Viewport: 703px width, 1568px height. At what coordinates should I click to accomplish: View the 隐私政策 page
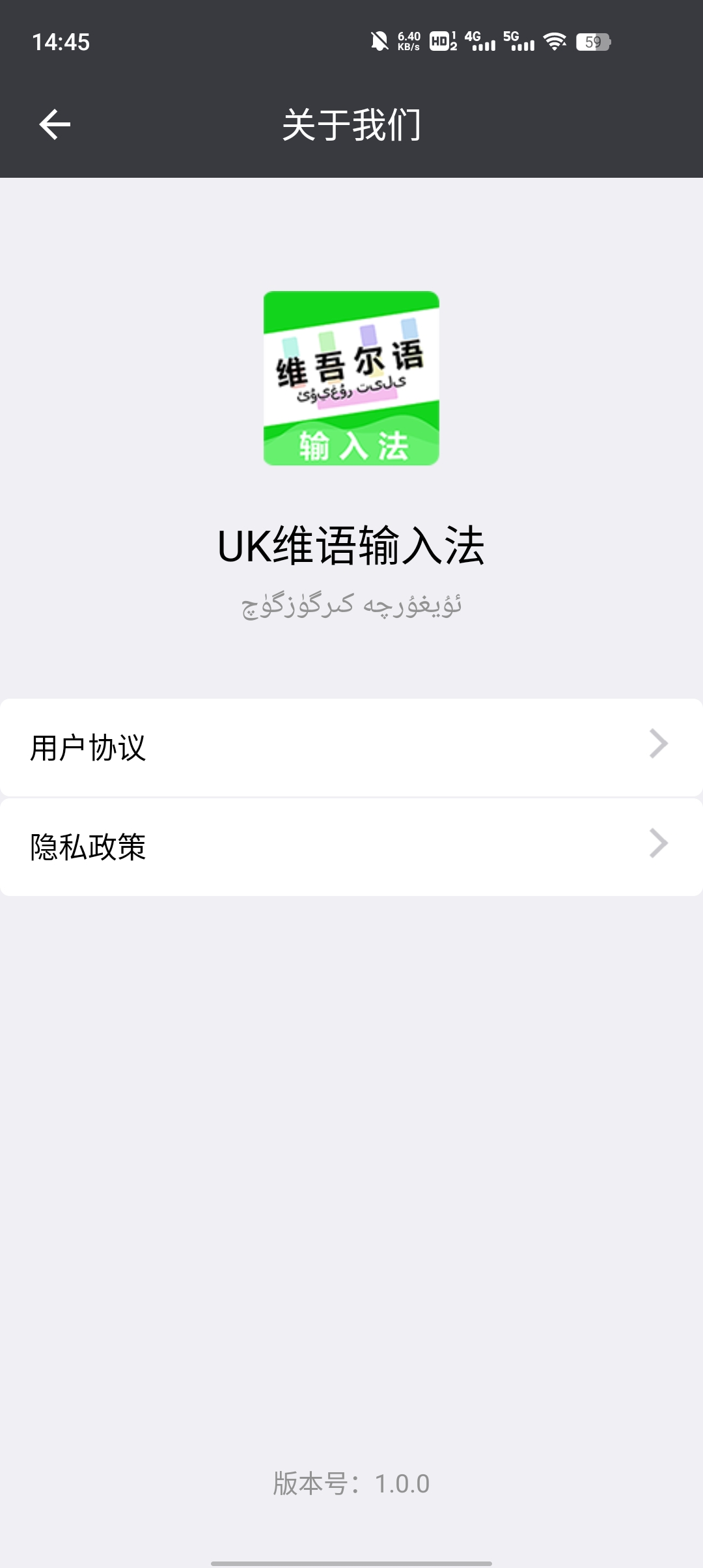pyautogui.click(x=351, y=847)
